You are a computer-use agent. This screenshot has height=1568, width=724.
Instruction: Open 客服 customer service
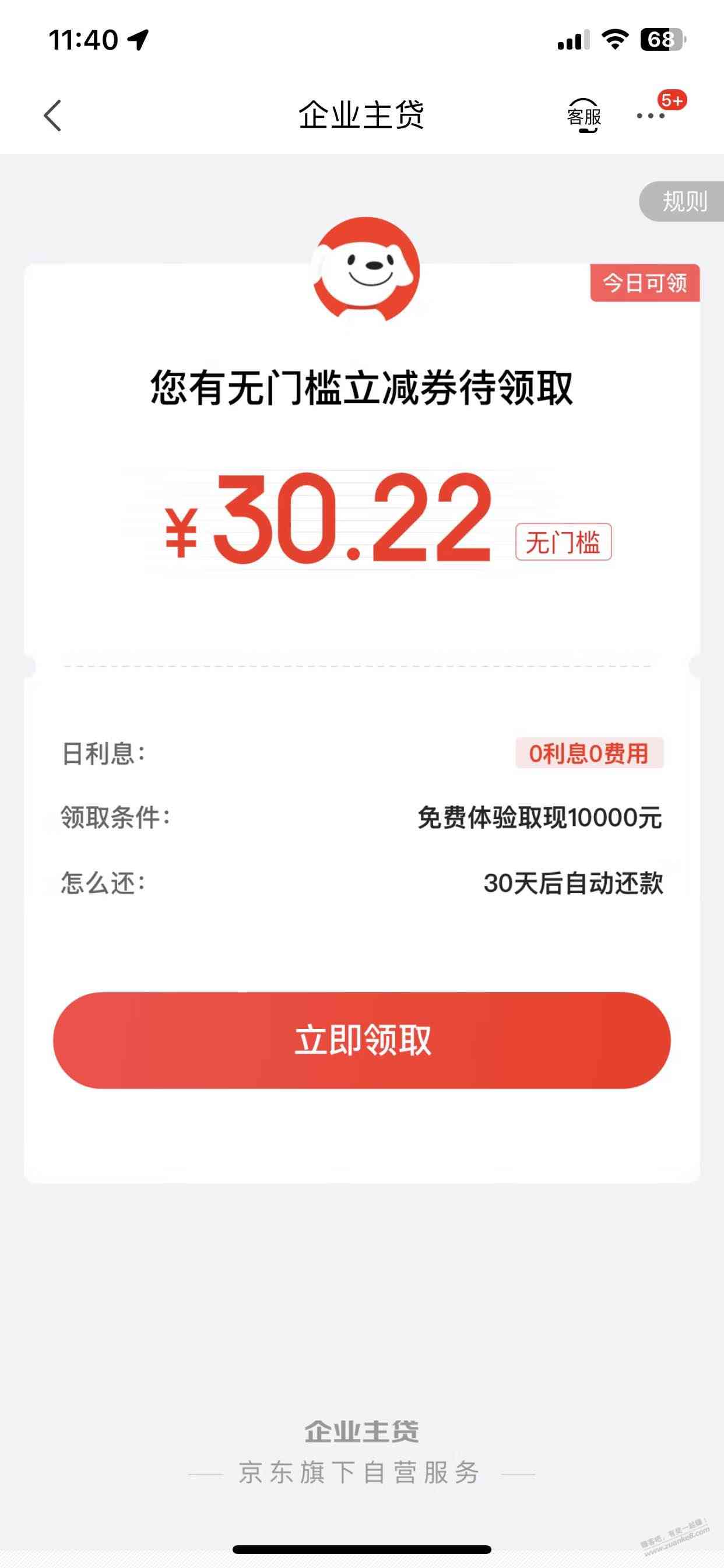tap(584, 115)
